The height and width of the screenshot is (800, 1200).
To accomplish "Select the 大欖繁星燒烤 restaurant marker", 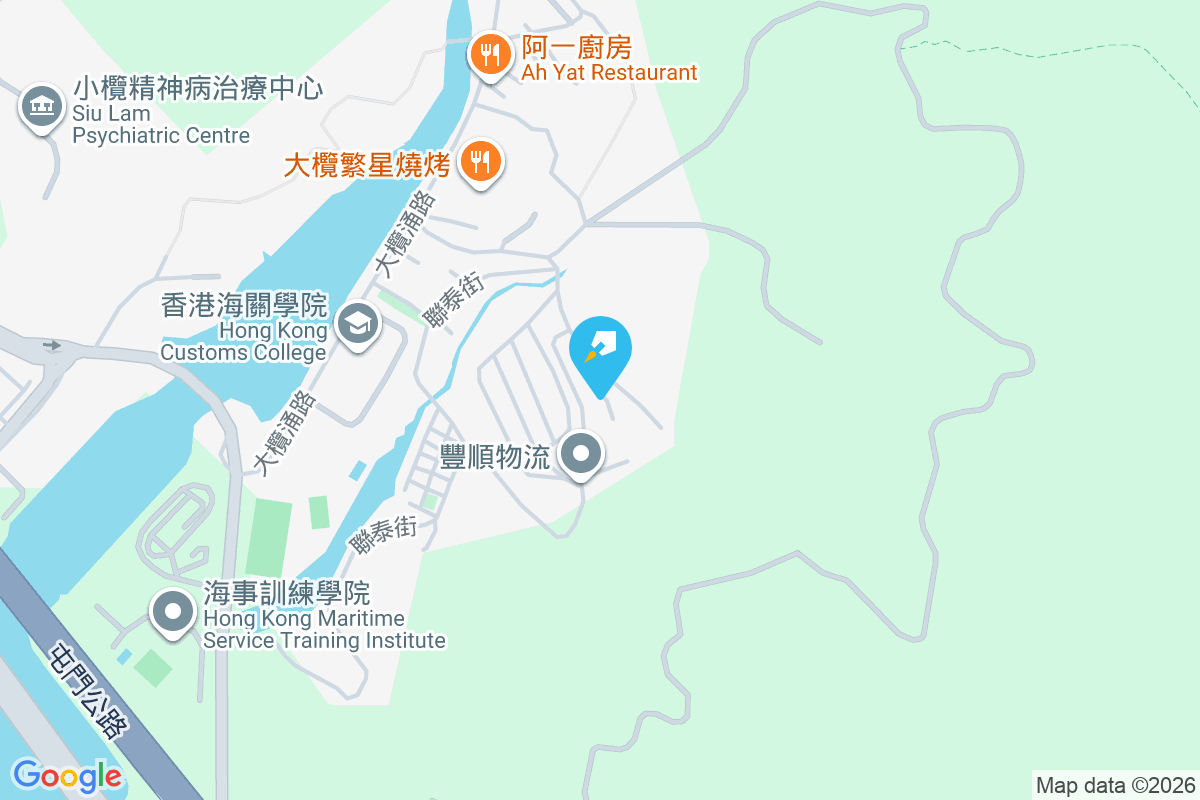I will tap(481, 160).
